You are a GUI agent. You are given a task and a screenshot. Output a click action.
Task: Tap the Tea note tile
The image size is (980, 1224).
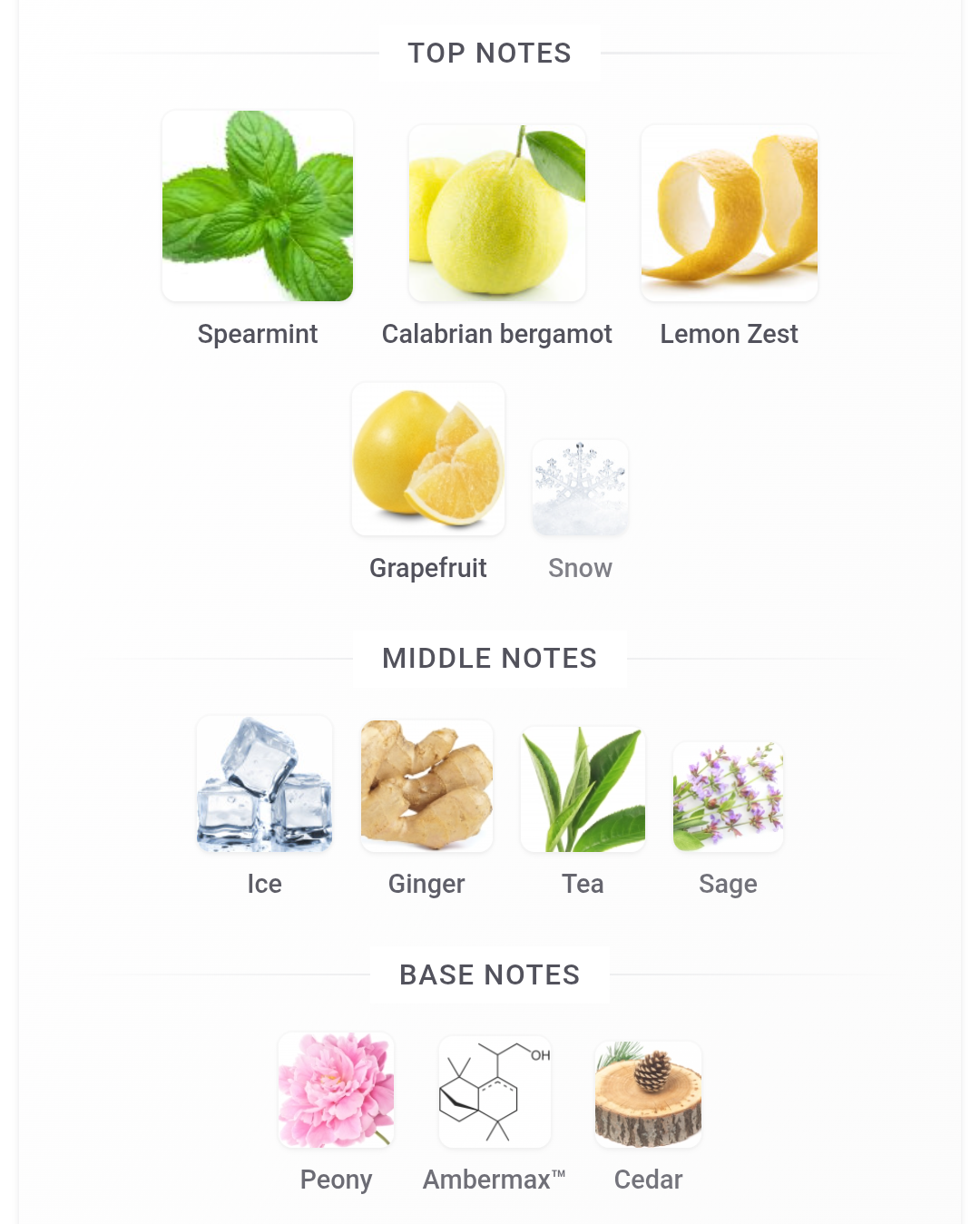(x=583, y=789)
